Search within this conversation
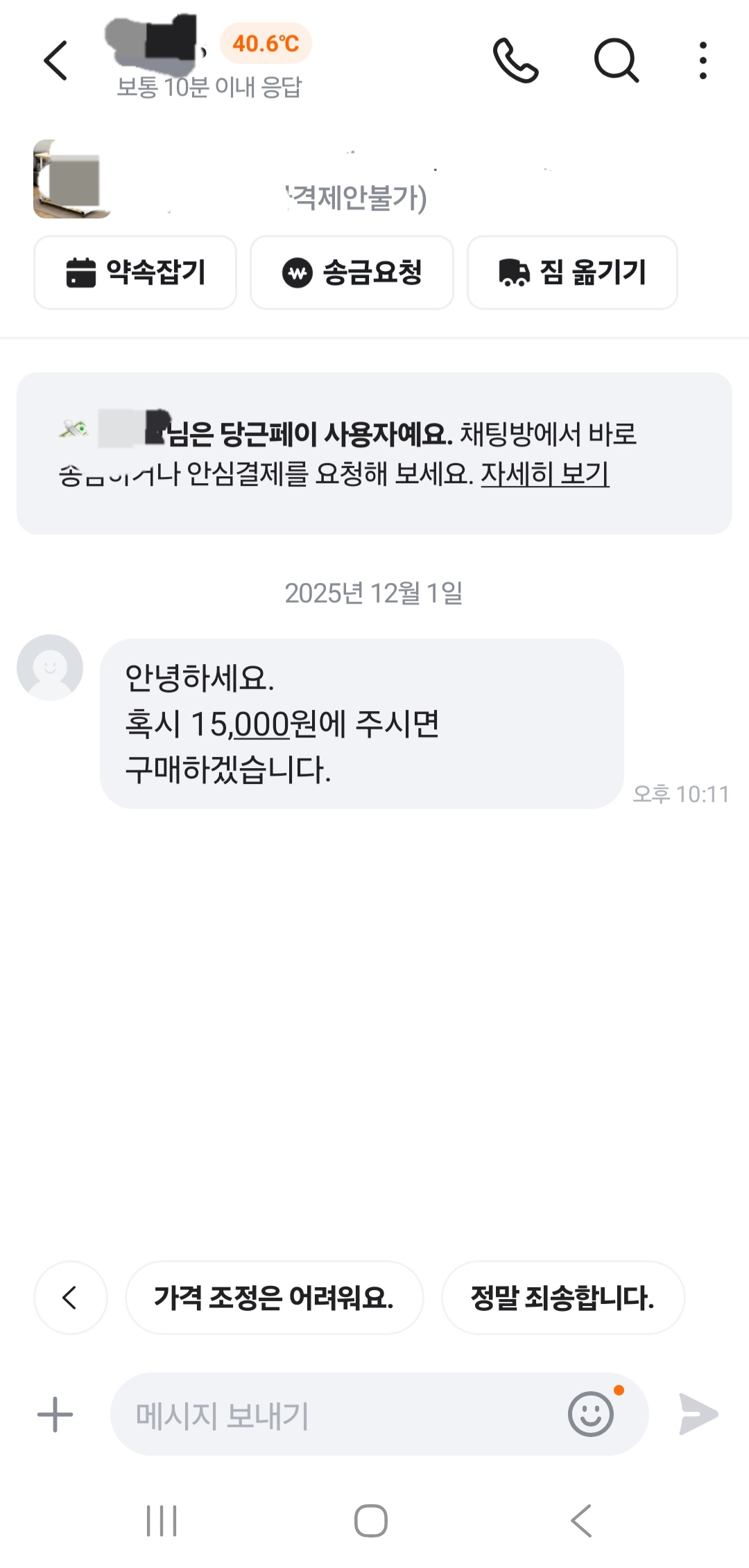This screenshot has width=749, height=1568. (x=616, y=61)
